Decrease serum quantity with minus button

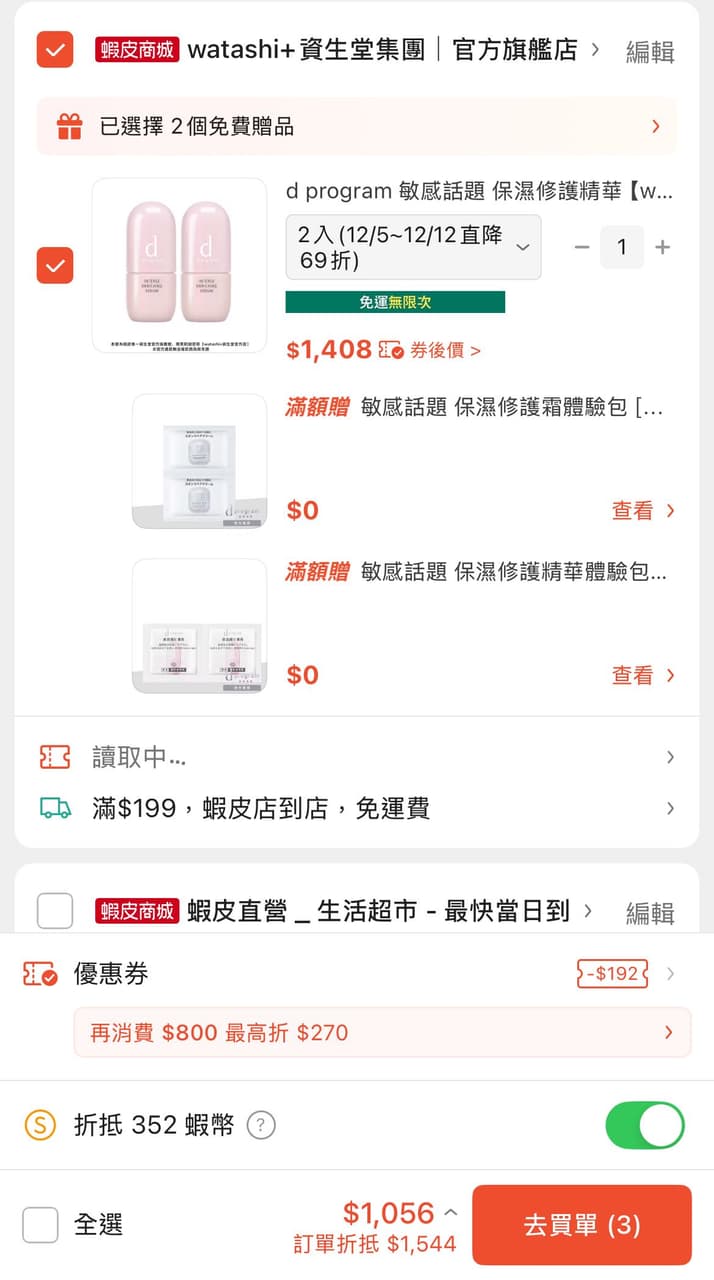[x=582, y=247]
